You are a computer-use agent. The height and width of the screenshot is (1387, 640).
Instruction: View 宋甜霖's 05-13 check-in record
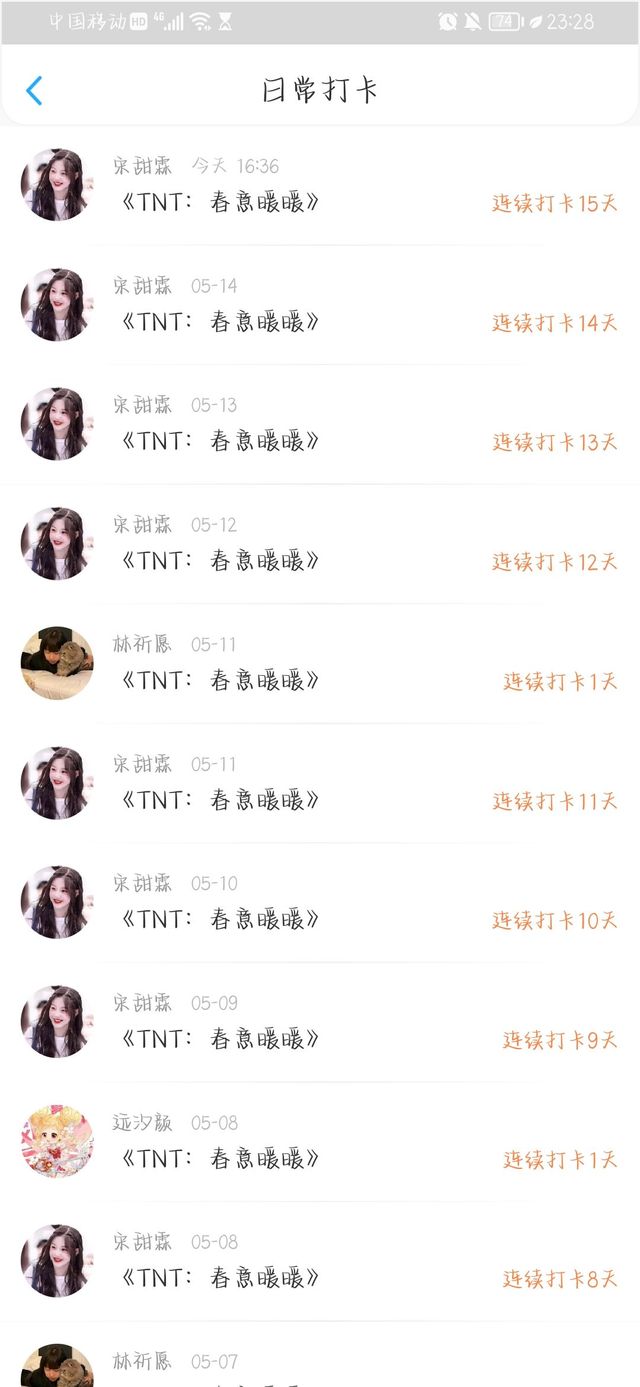pos(320,425)
